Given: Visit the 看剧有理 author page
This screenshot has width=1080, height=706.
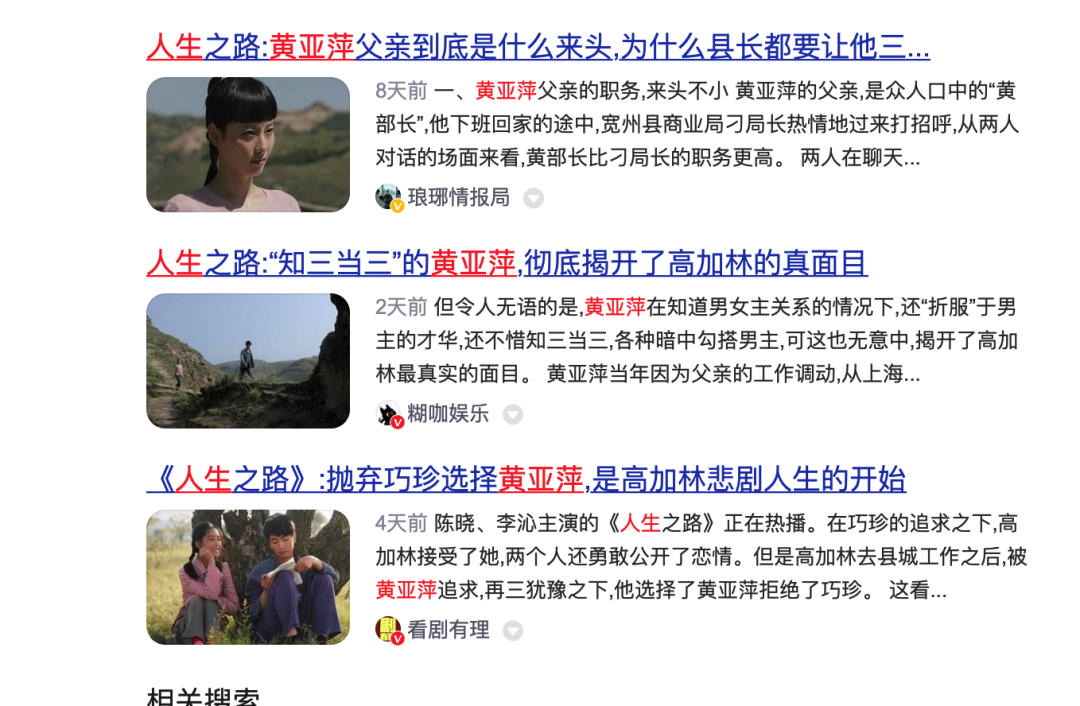Looking at the screenshot, I should pyautogui.click(x=447, y=629).
